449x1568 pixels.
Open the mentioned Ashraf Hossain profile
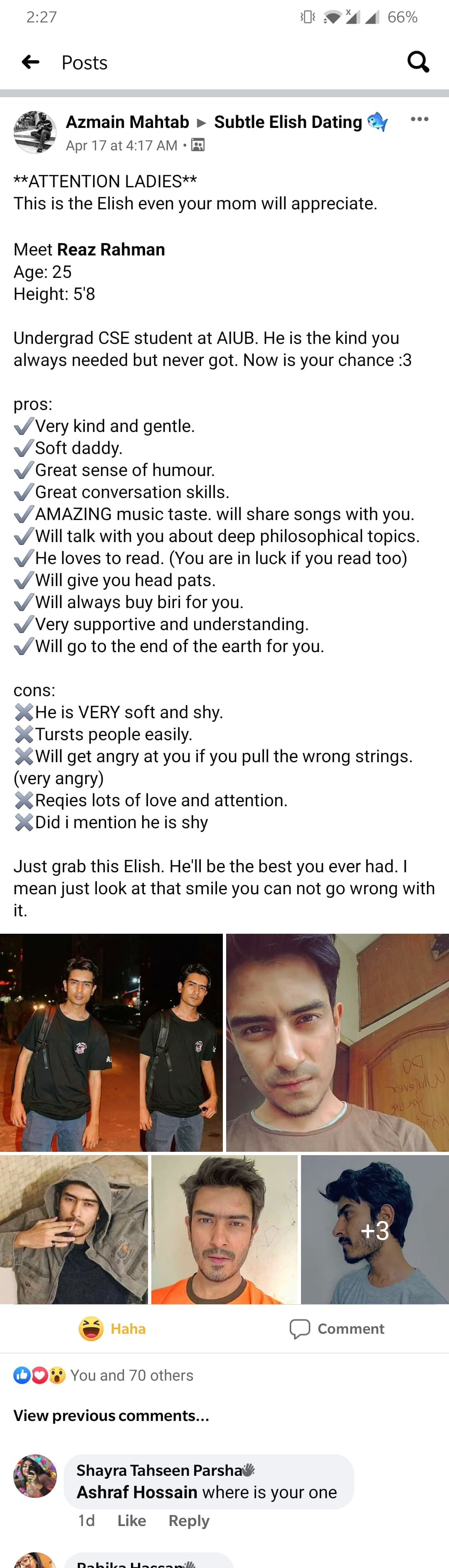click(x=137, y=1492)
